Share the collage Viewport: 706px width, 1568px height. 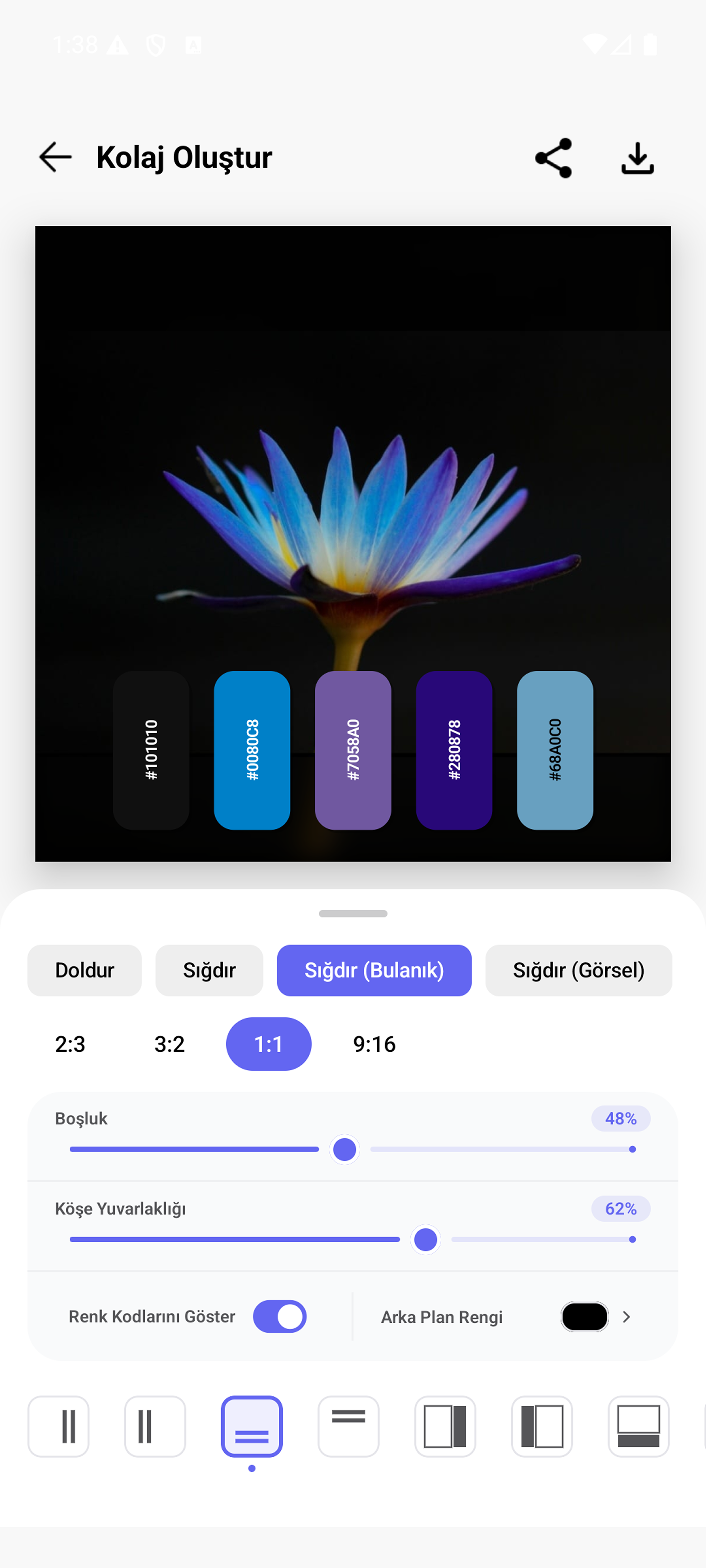click(x=553, y=158)
